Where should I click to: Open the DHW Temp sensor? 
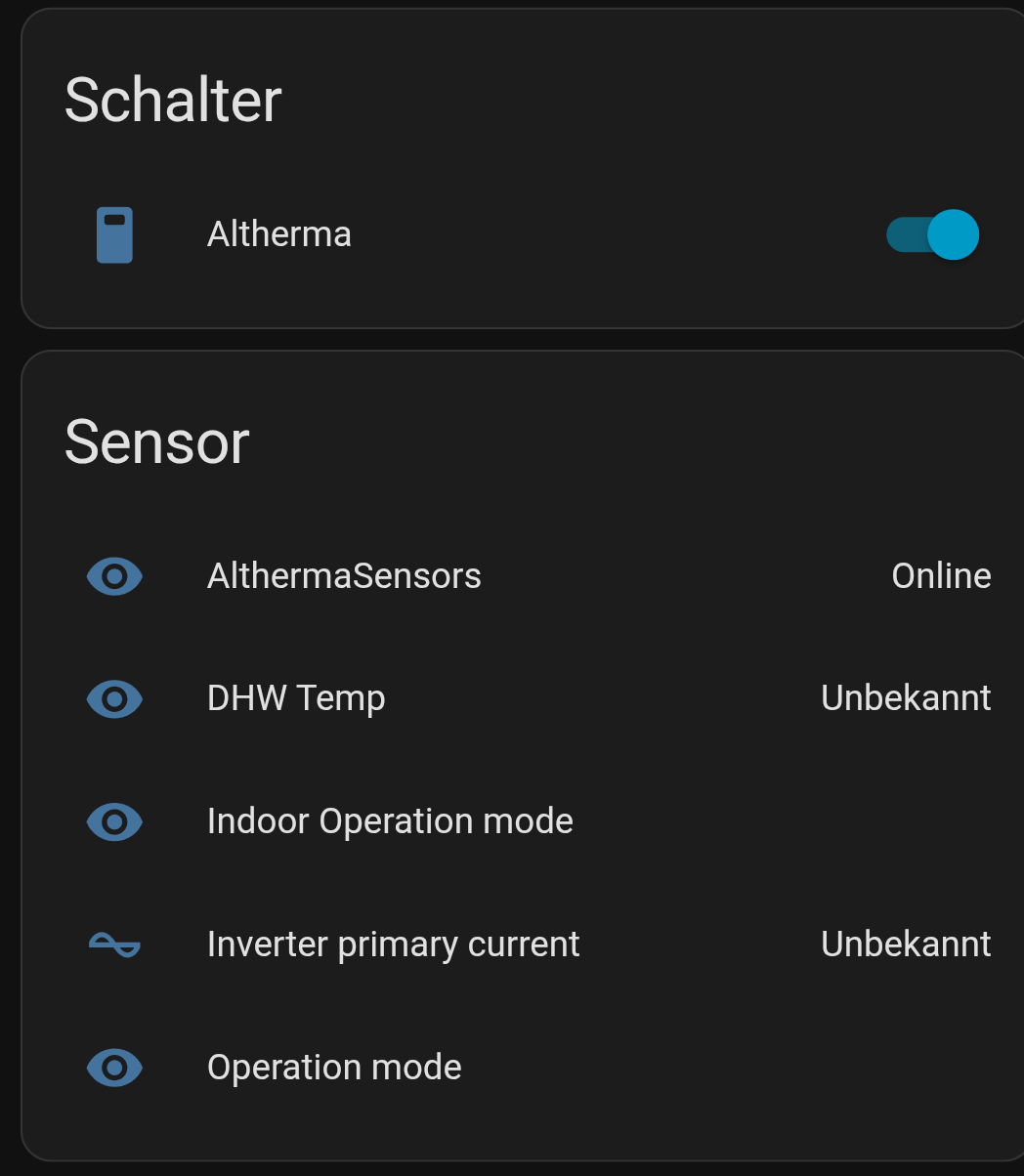296,698
